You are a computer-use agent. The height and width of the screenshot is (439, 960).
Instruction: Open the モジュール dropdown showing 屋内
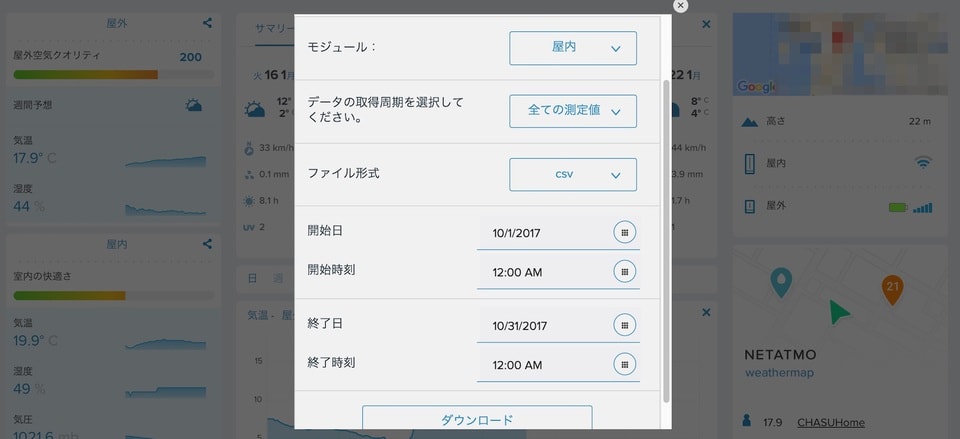572,48
